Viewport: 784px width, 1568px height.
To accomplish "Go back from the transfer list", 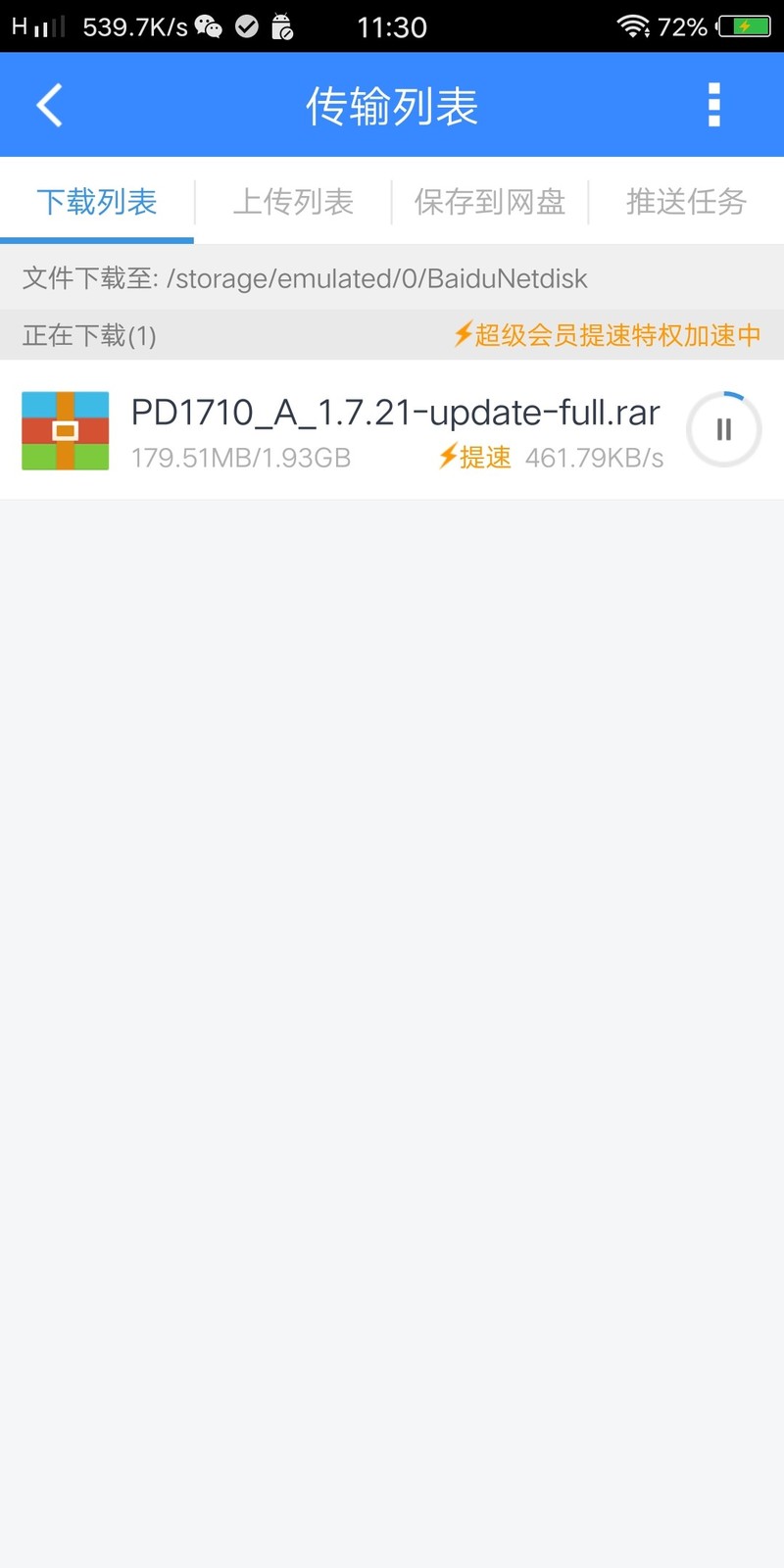I will tap(49, 105).
